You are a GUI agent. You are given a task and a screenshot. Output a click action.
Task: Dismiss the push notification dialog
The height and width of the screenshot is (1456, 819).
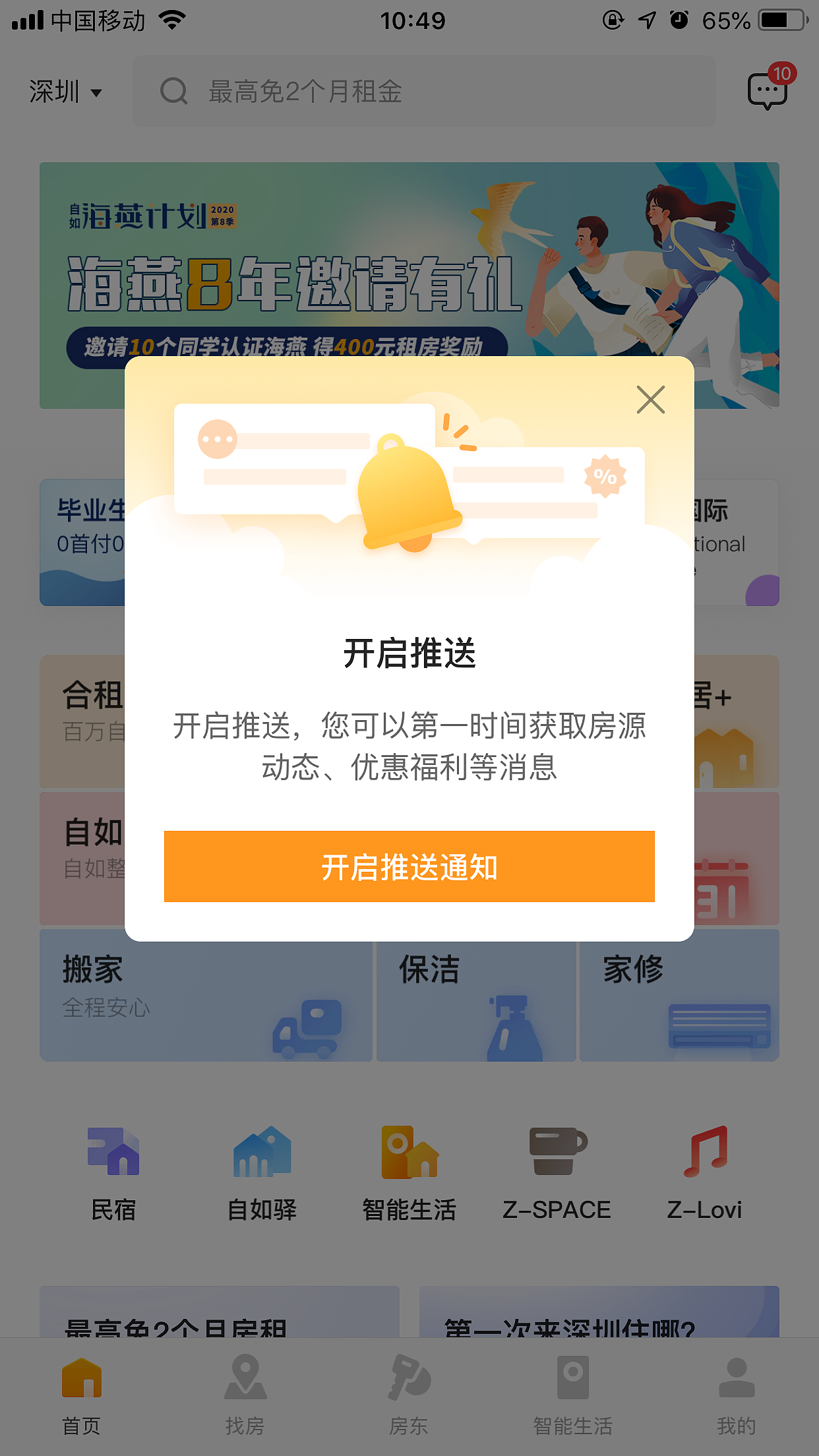click(x=650, y=400)
